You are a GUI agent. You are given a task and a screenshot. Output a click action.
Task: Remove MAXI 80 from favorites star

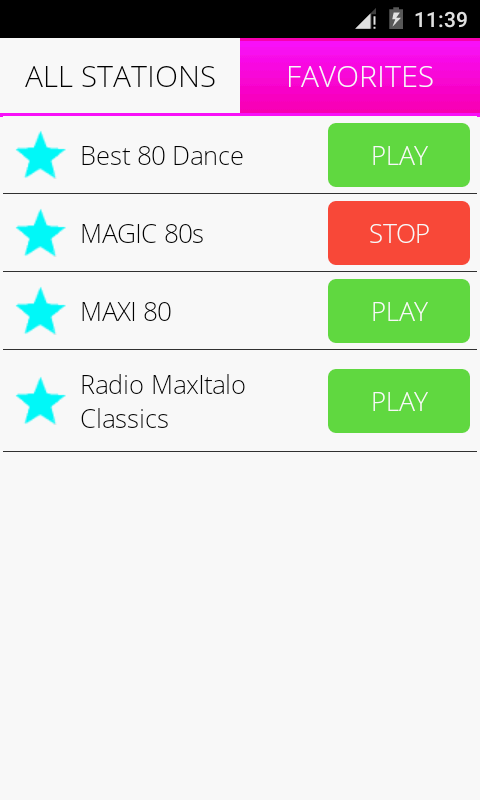41,311
